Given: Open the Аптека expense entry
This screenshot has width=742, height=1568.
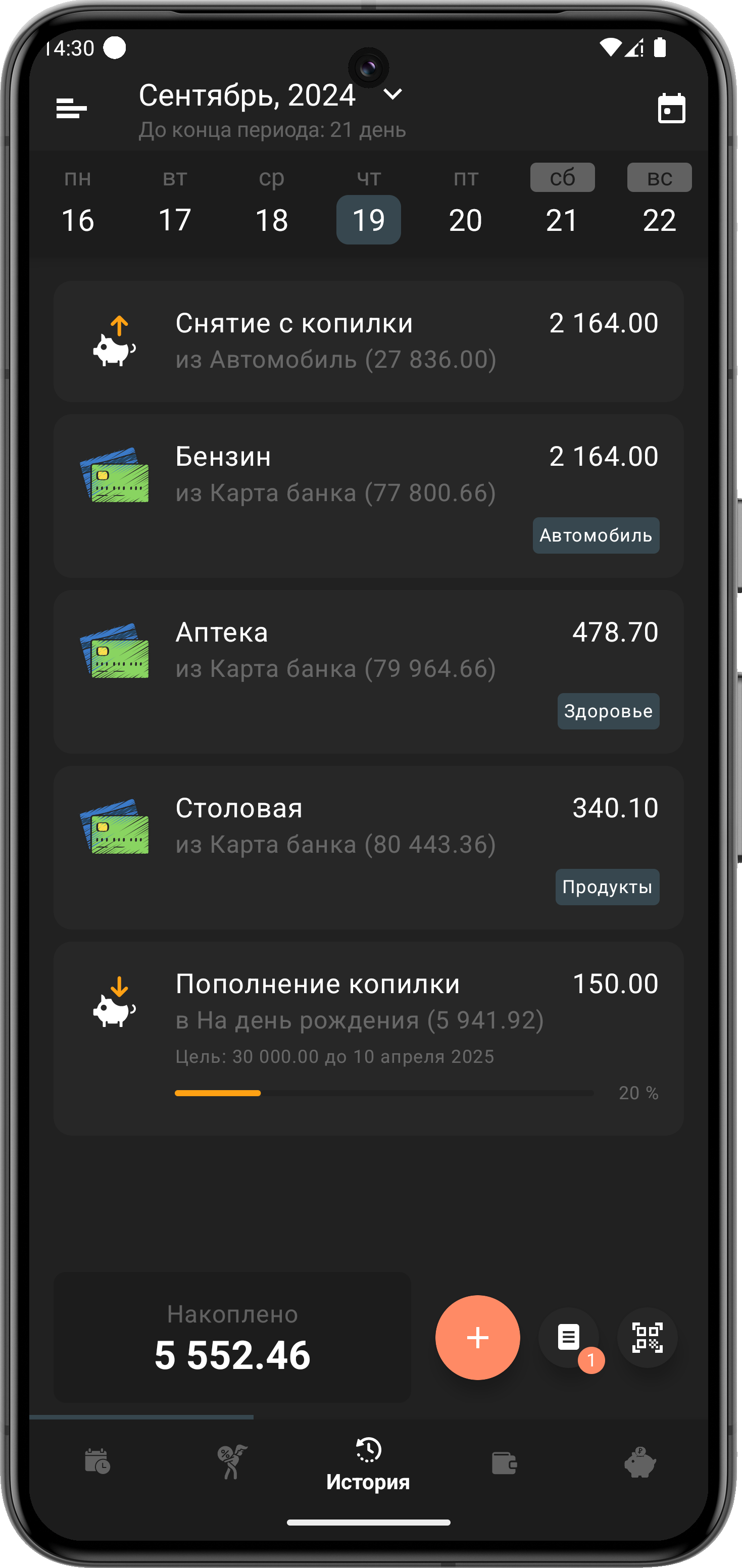Looking at the screenshot, I should (368, 671).
